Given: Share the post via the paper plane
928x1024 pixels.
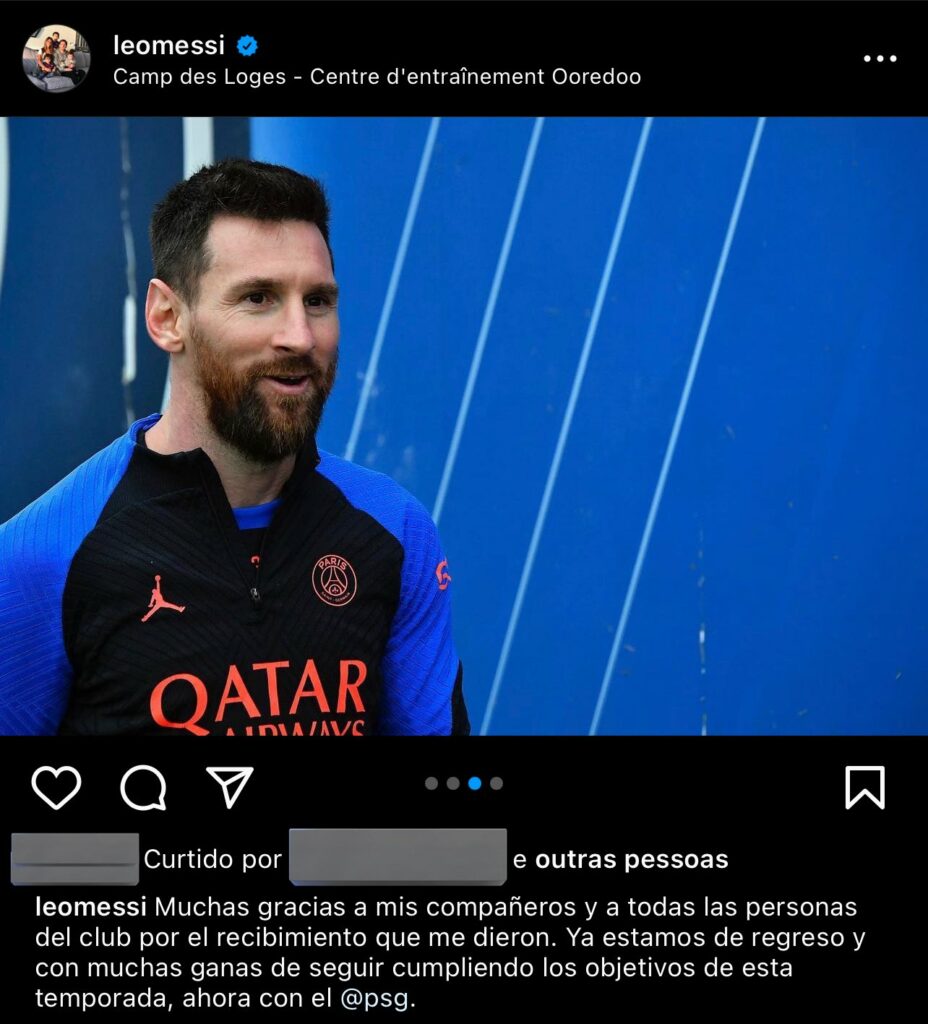Looking at the screenshot, I should (230, 787).
